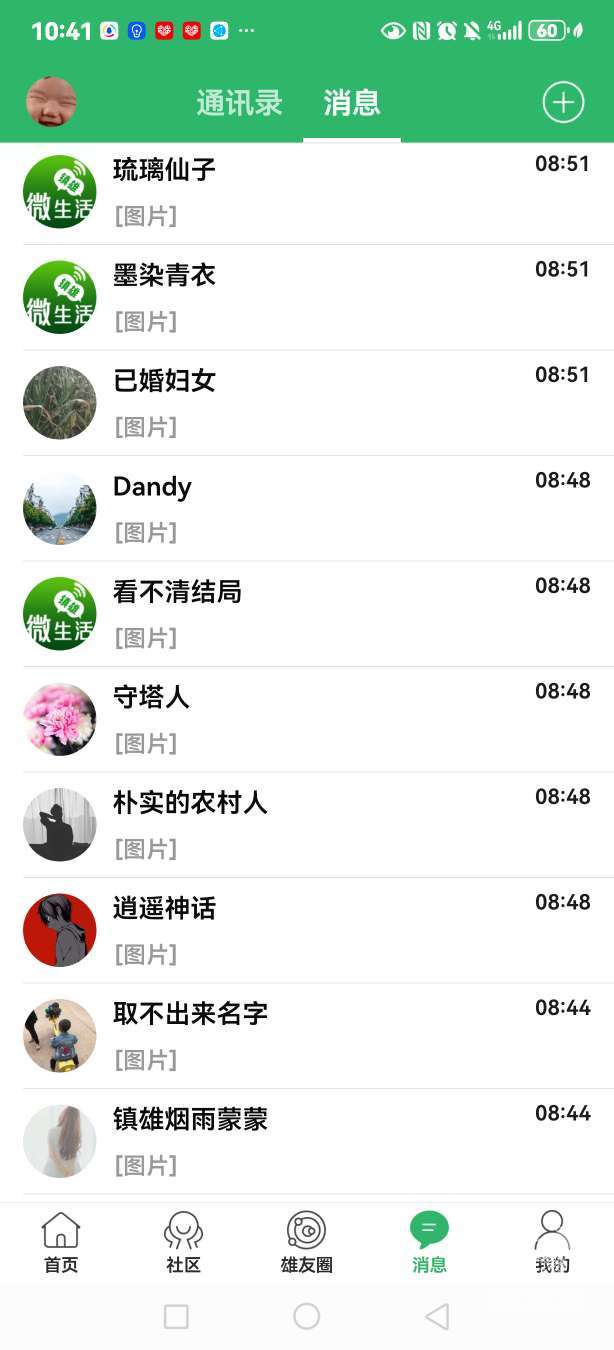This screenshot has height=1350, width=614.
Task: Open the chat with 守塔人
Action: [318, 719]
